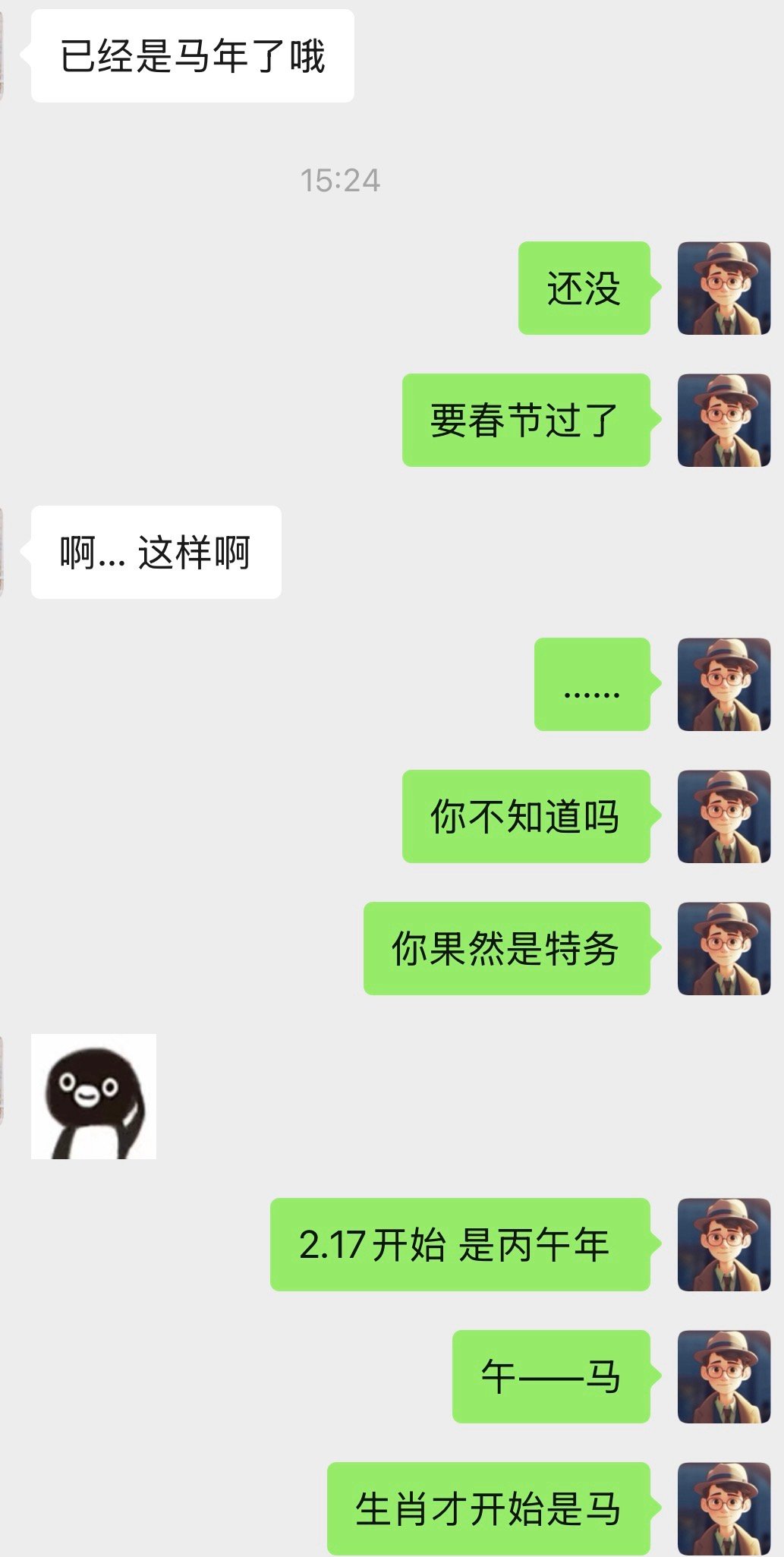Click the penguin sticker in the chat

[93, 1097]
